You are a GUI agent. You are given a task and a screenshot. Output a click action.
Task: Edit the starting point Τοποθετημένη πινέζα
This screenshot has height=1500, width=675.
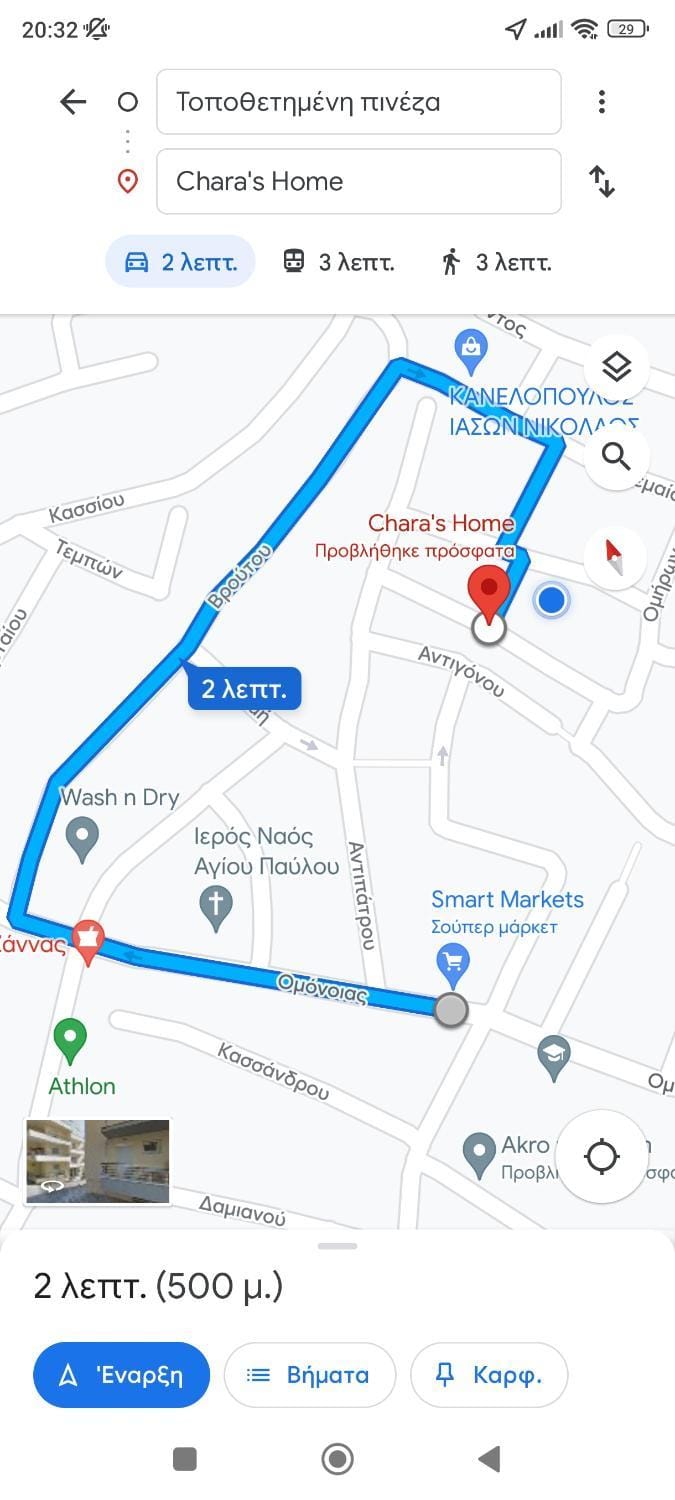(x=358, y=102)
